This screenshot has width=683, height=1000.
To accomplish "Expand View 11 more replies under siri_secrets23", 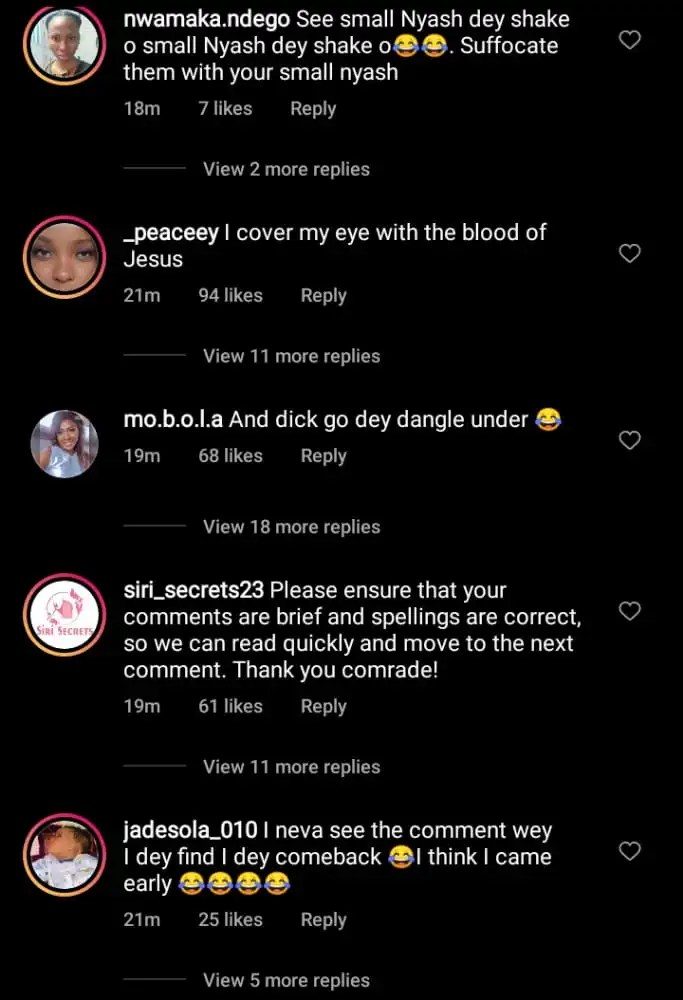I will 291,767.
